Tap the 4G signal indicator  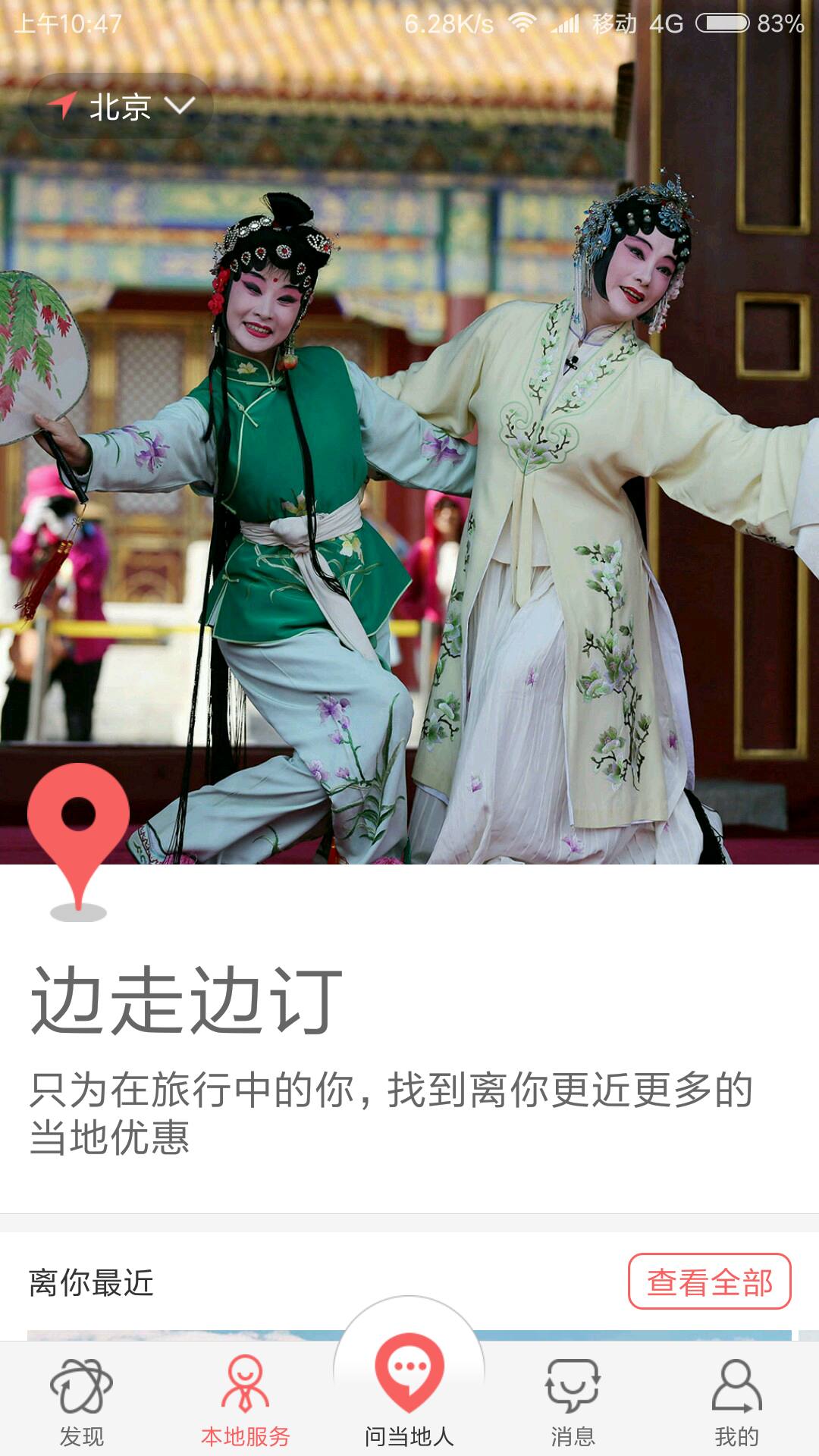click(667, 23)
